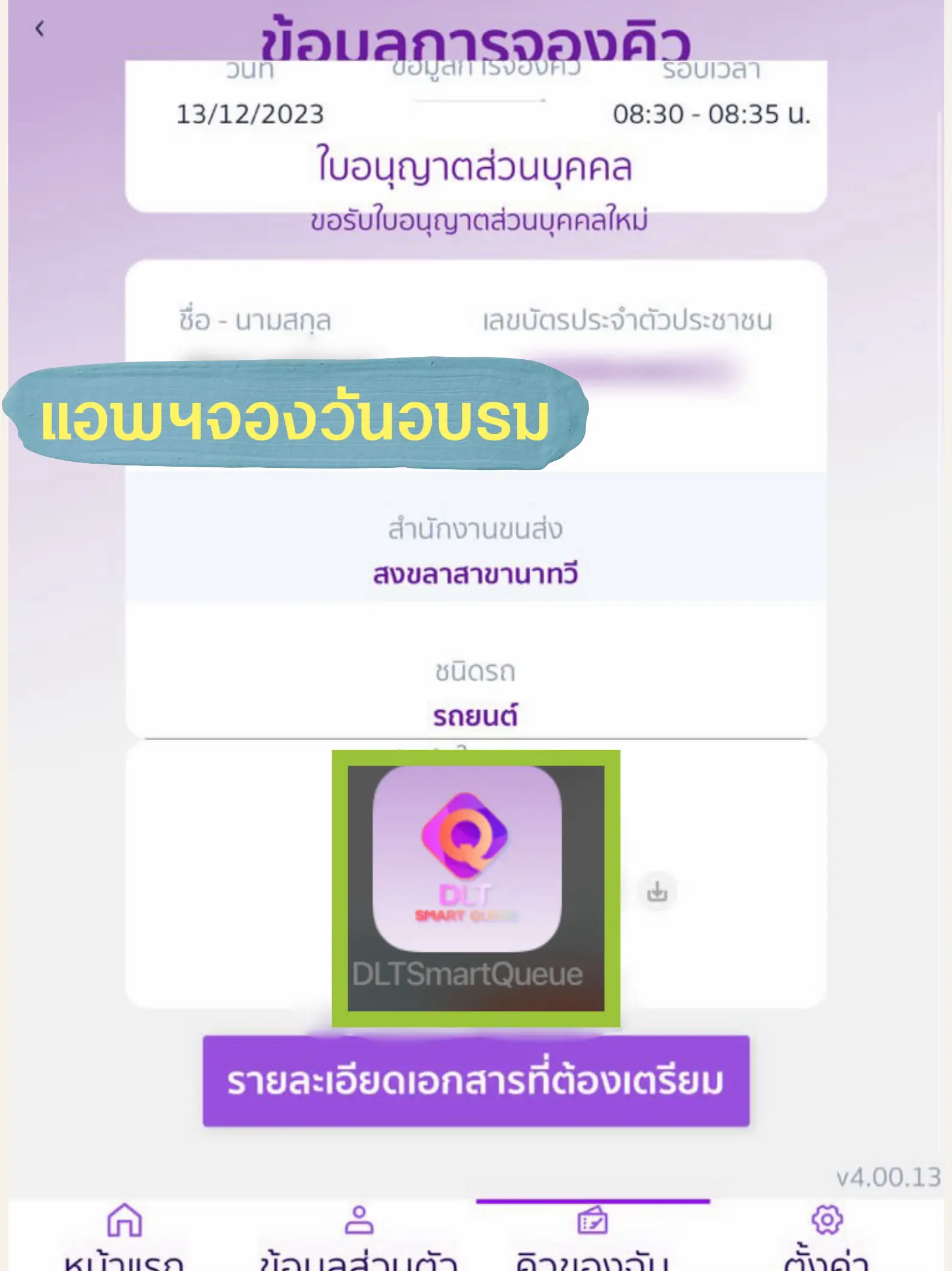
Task: Tap the back chevron at top left
Action: pyautogui.click(x=39, y=28)
